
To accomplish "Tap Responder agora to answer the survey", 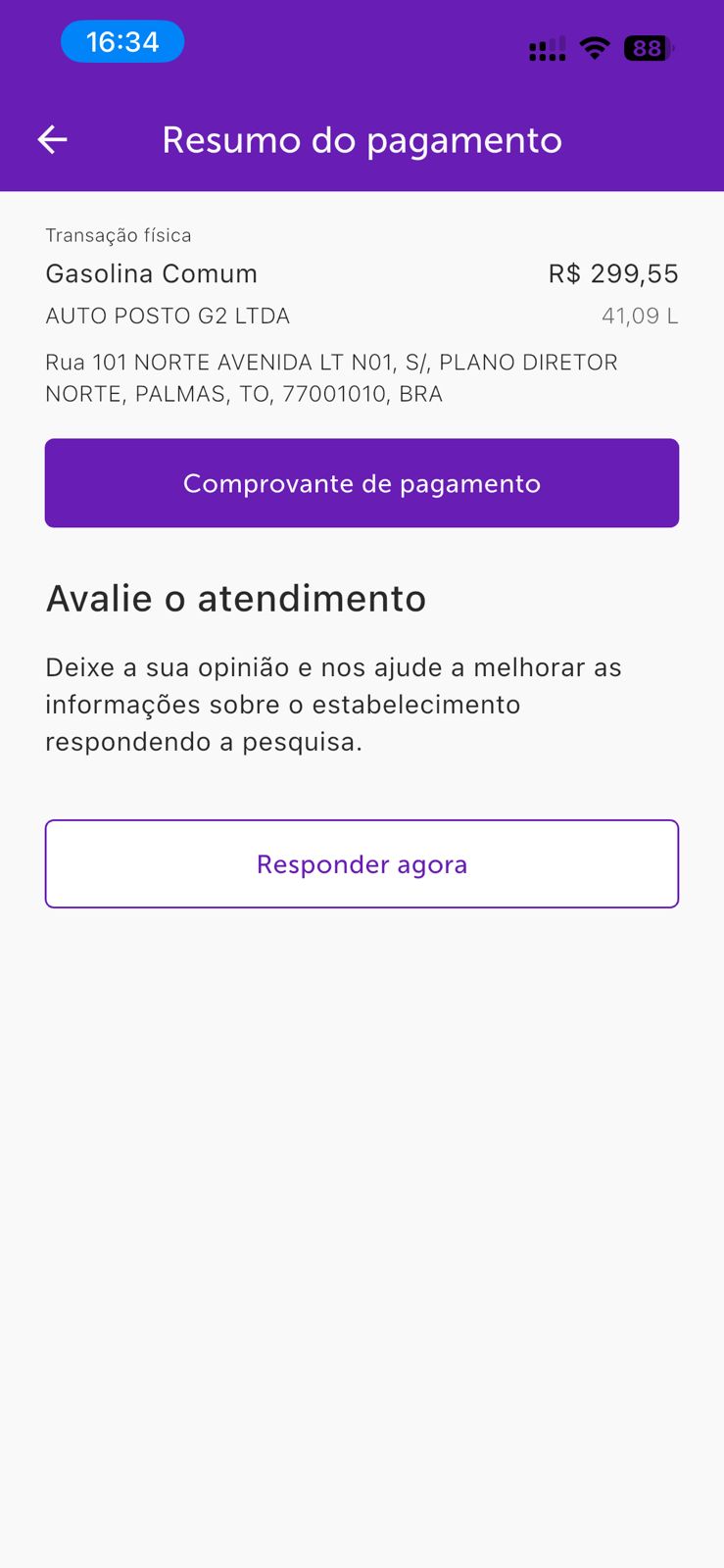I will click(362, 864).
